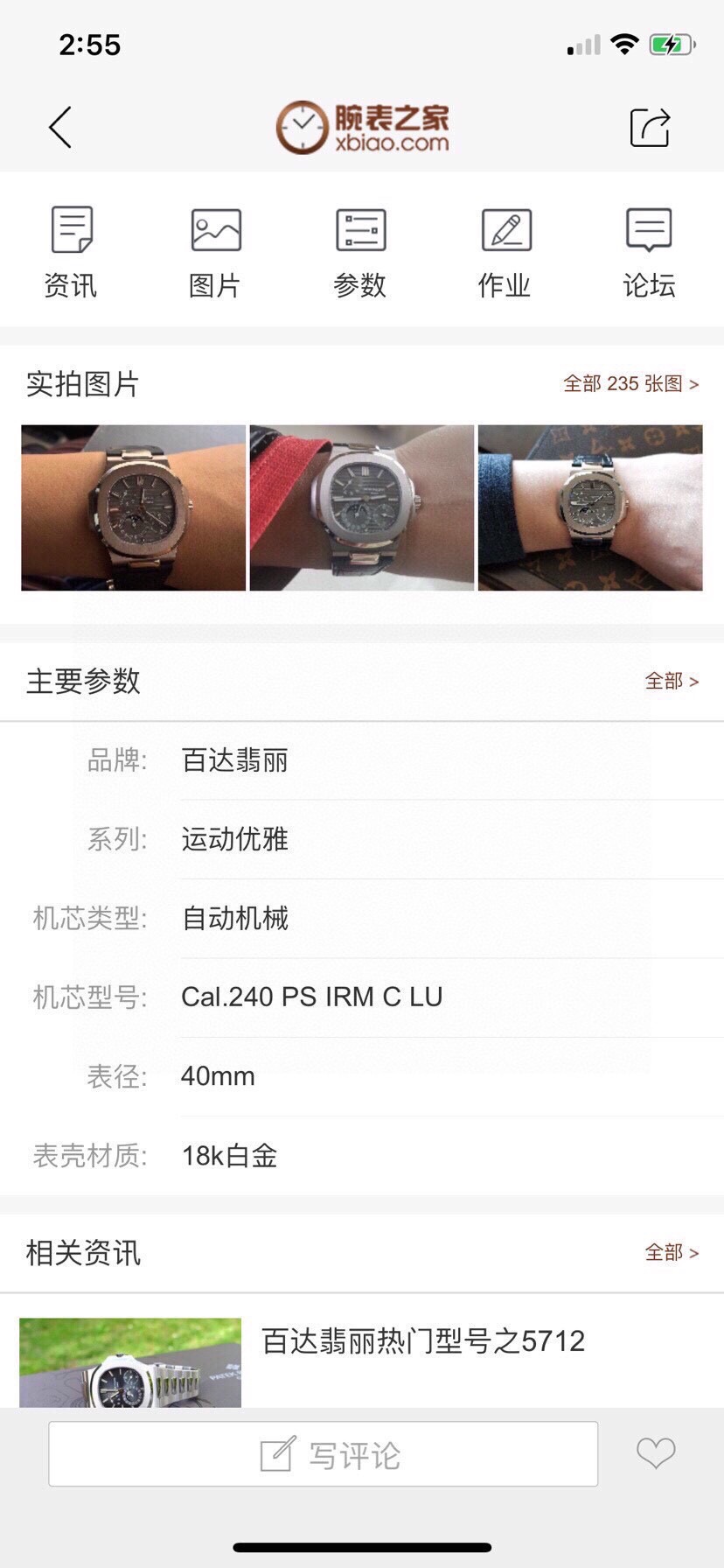Open the 参数 parameters section
Viewport: 724px width, 1568px height.
[x=360, y=252]
